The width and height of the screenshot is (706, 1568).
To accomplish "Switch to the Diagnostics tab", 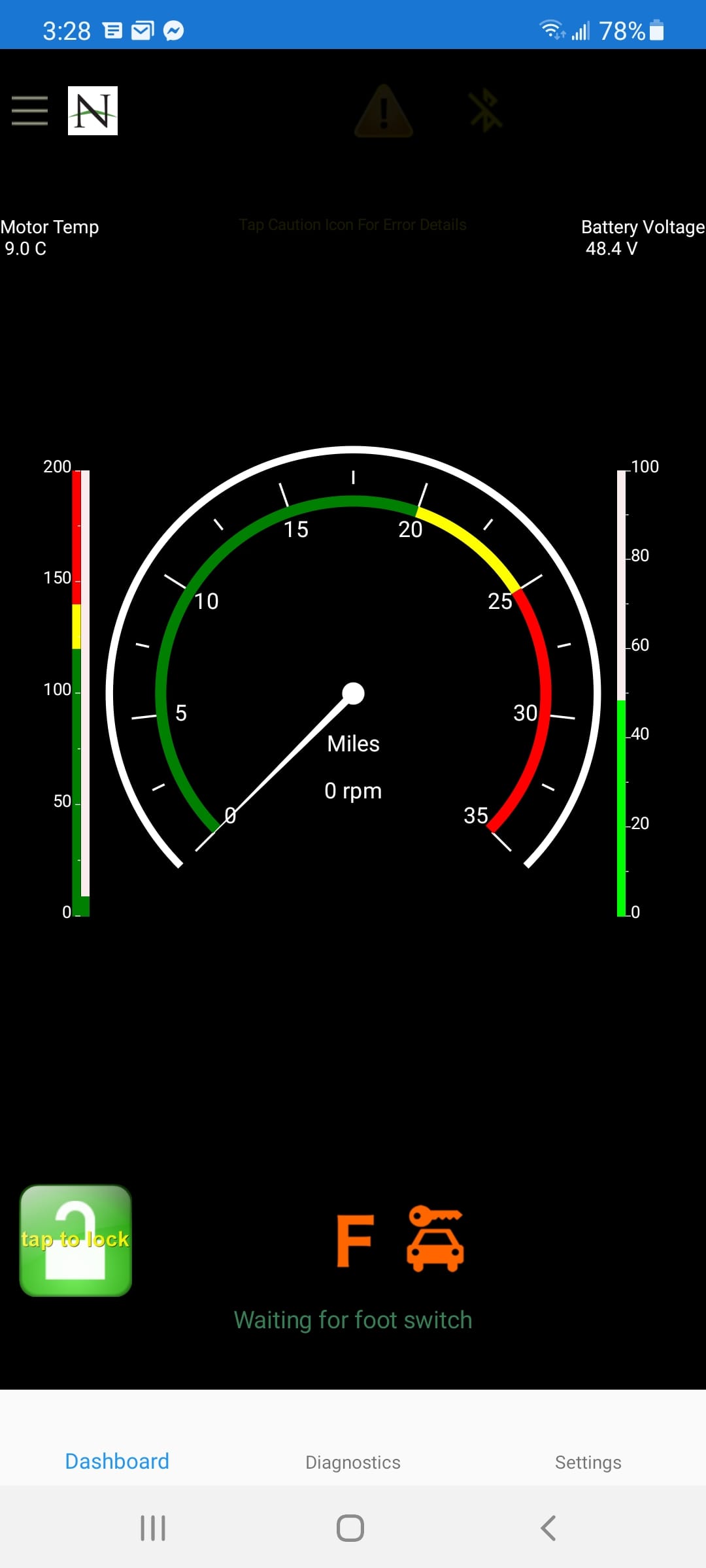I will point(353,1462).
